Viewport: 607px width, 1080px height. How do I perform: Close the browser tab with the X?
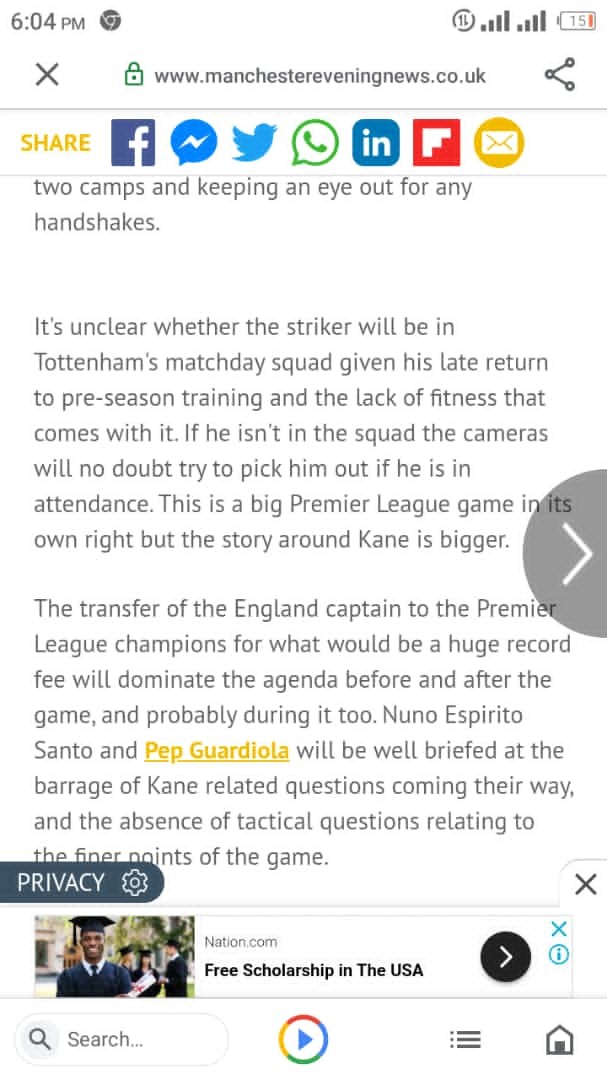(47, 75)
